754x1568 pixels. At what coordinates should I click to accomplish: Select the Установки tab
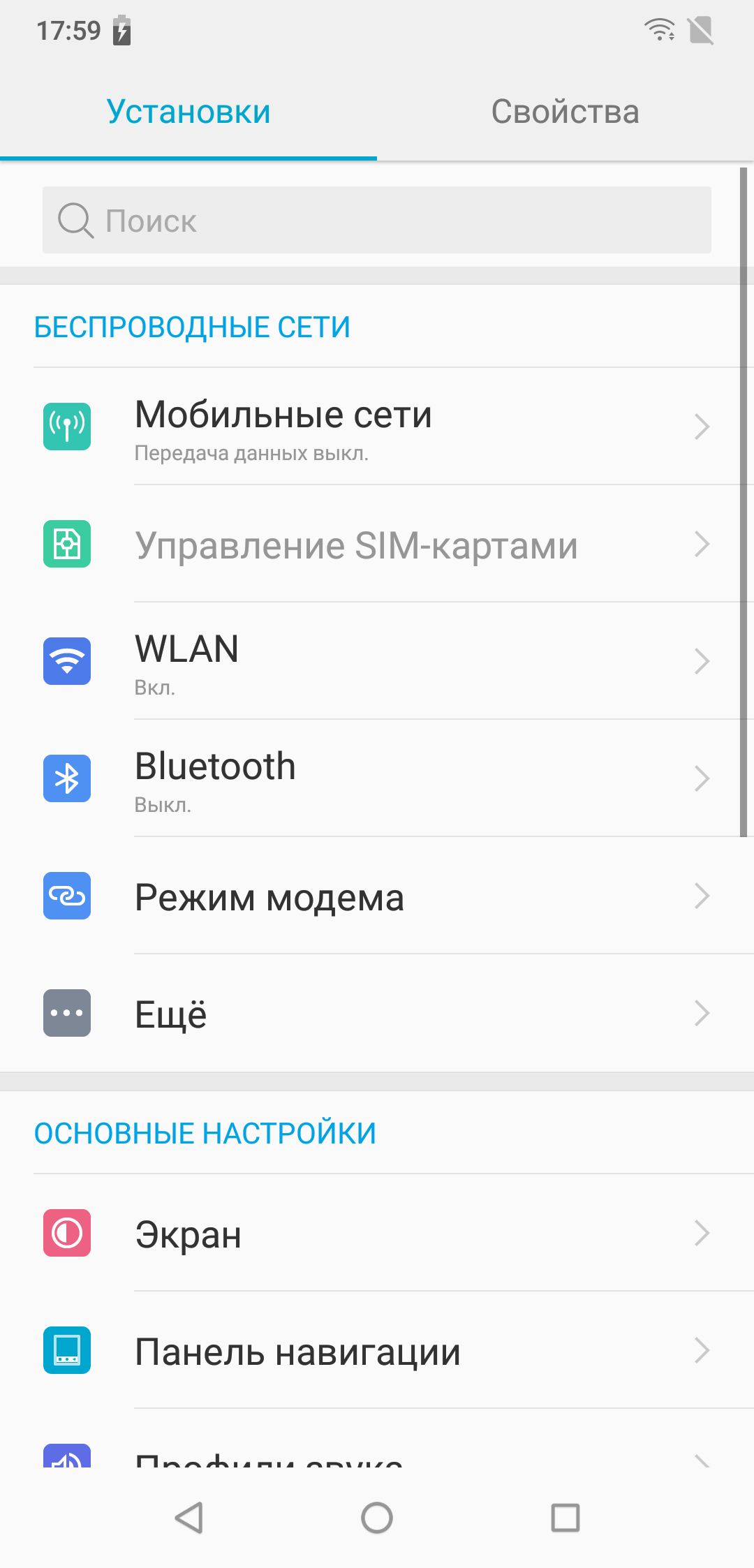point(188,112)
